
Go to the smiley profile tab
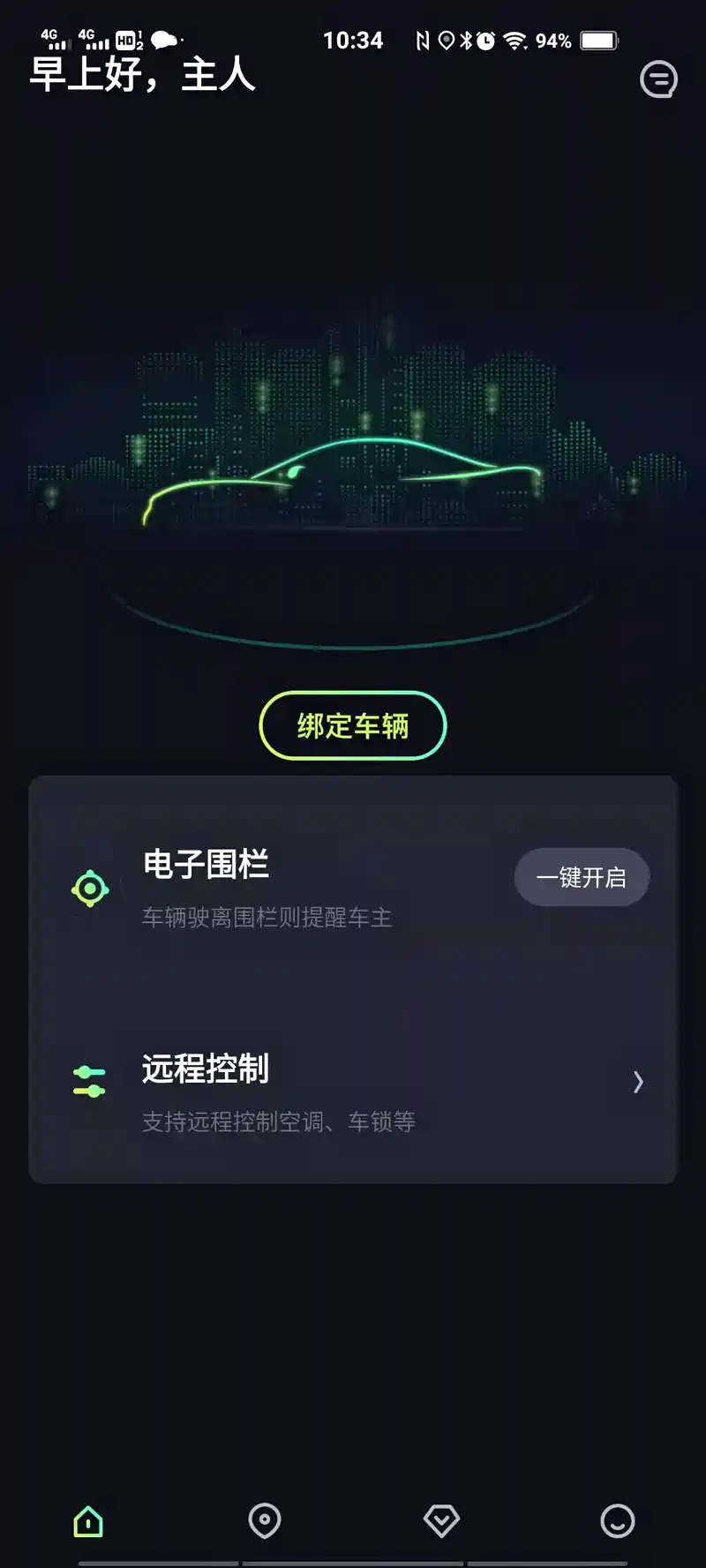pos(617,1521)
